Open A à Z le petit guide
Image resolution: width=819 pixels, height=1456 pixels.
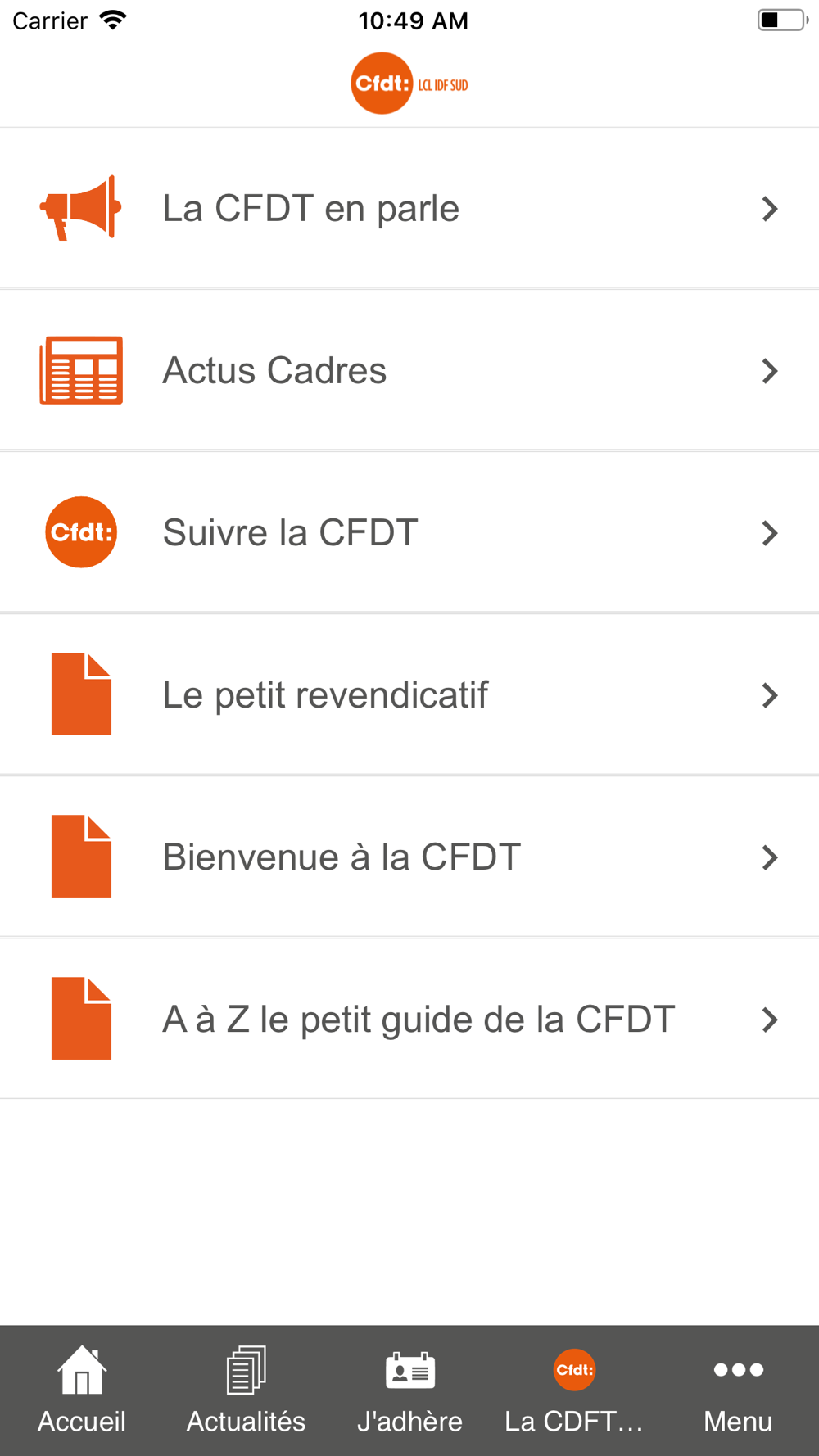pyautogui.click(x=409, y=1019)
